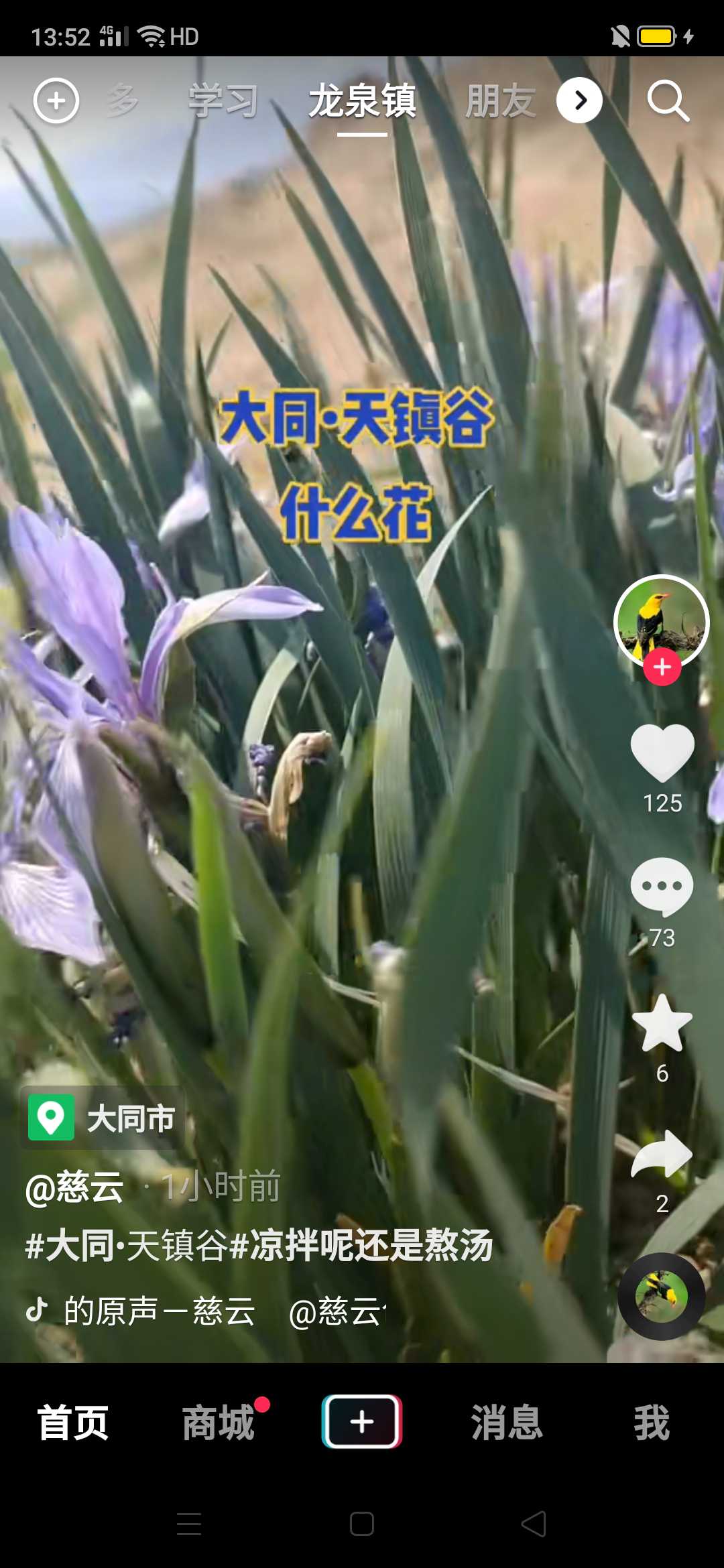Open the search magnifier icon
This screenshot has height=1568, width=724.
click(668, 101)
